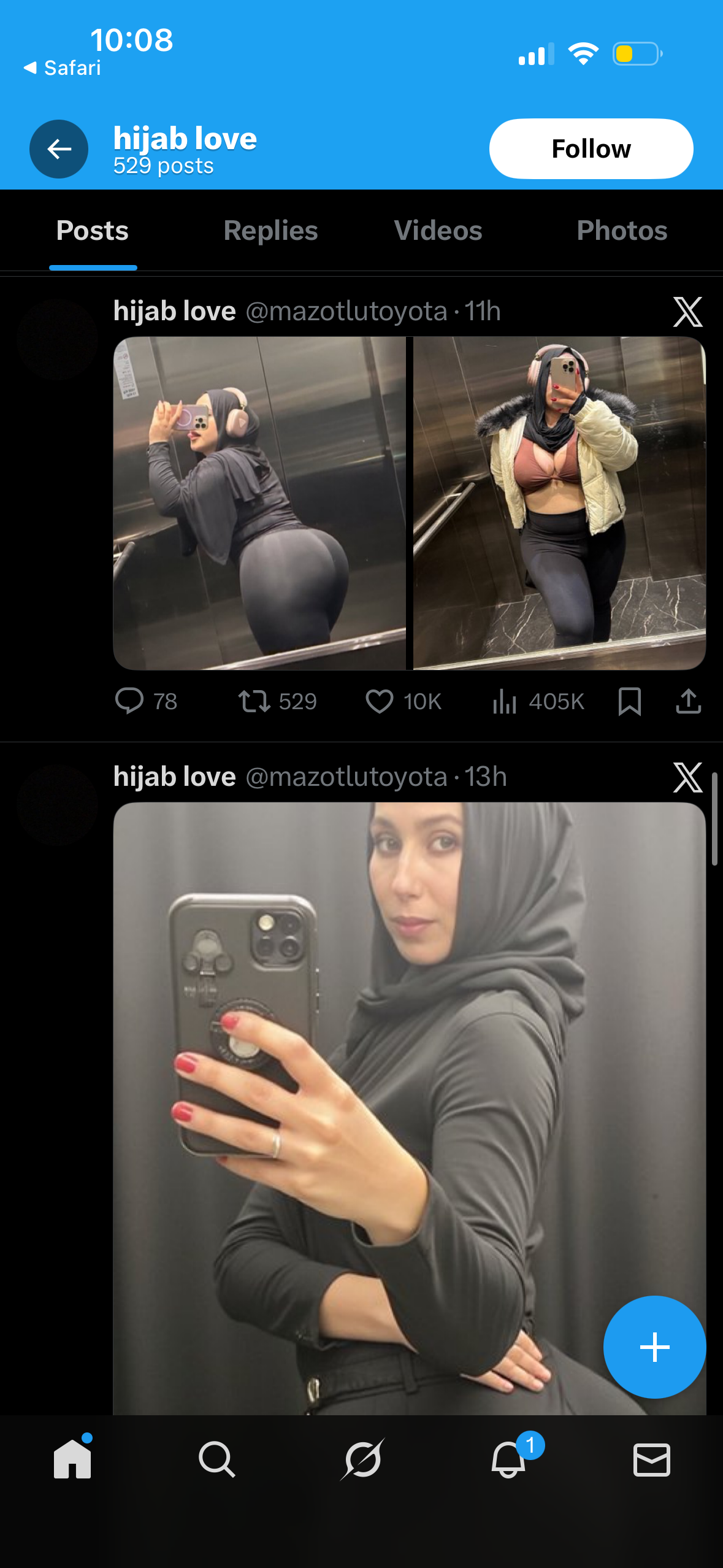The height and width of the screenshot is (1568, 723).
Task: View analytics of the 11h post
Action: pos(505,701)
